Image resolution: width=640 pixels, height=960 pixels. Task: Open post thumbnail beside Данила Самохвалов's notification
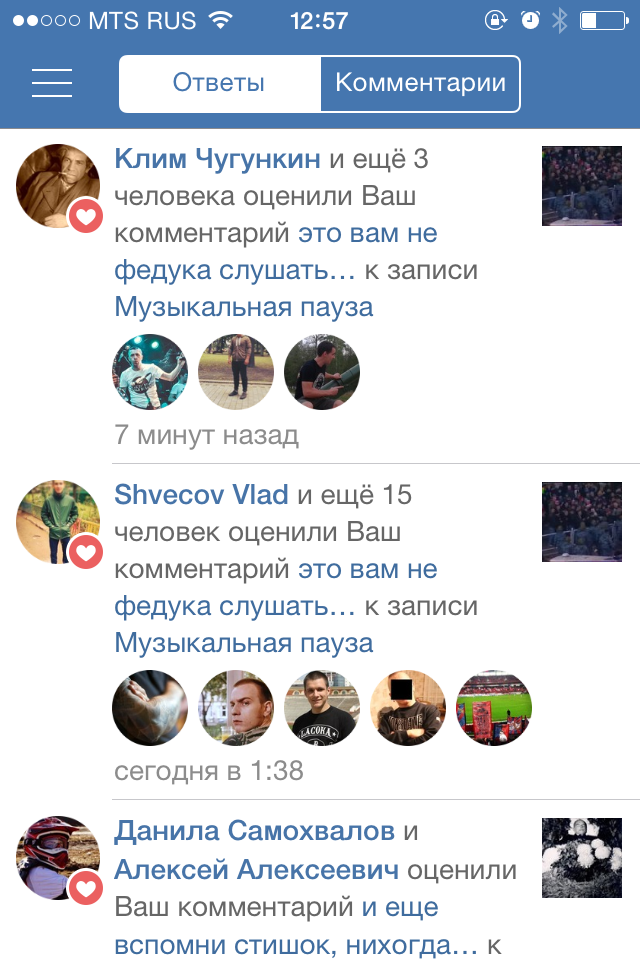(x=581, y=858)
